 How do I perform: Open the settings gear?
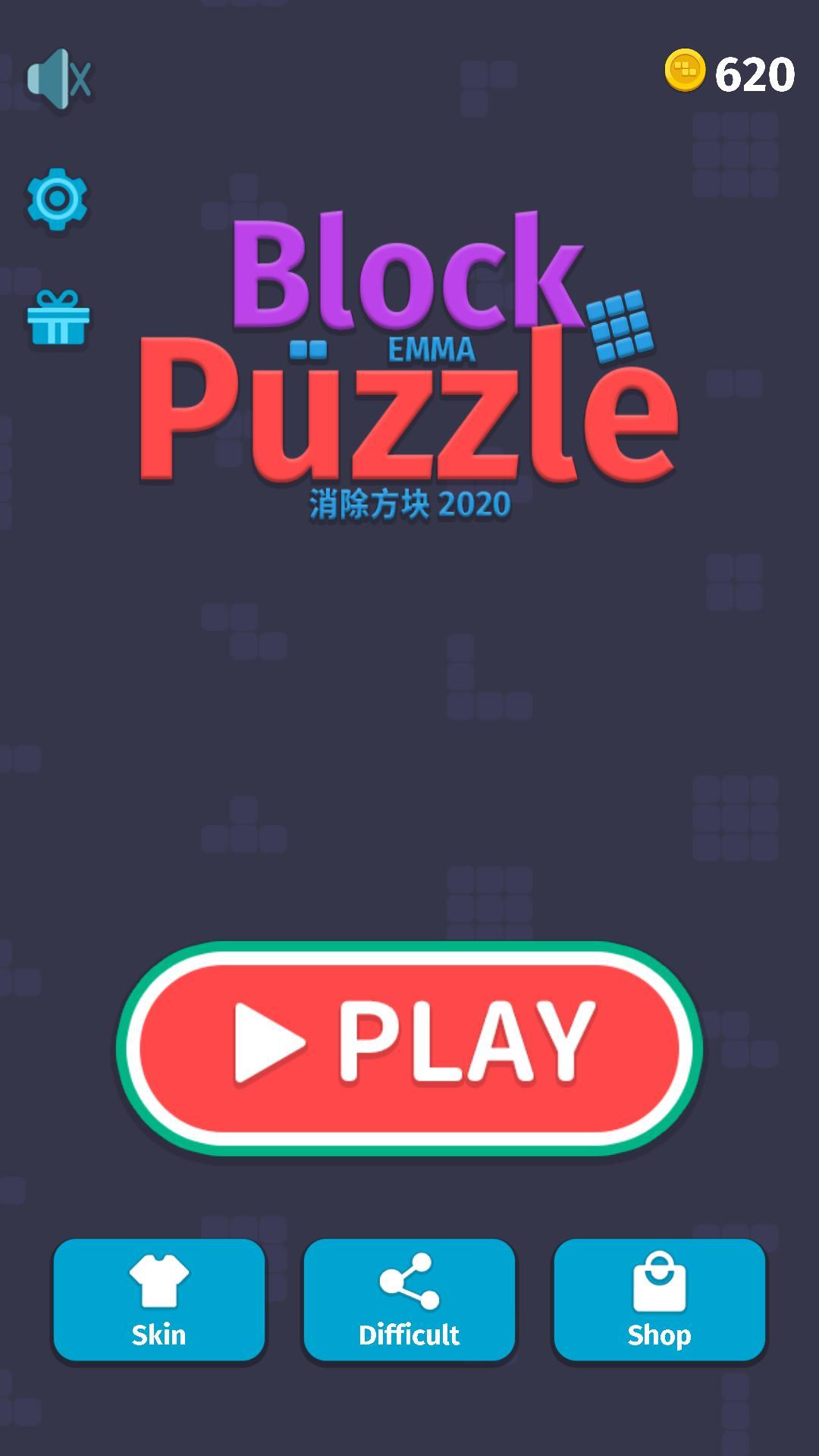coord(58,199)
